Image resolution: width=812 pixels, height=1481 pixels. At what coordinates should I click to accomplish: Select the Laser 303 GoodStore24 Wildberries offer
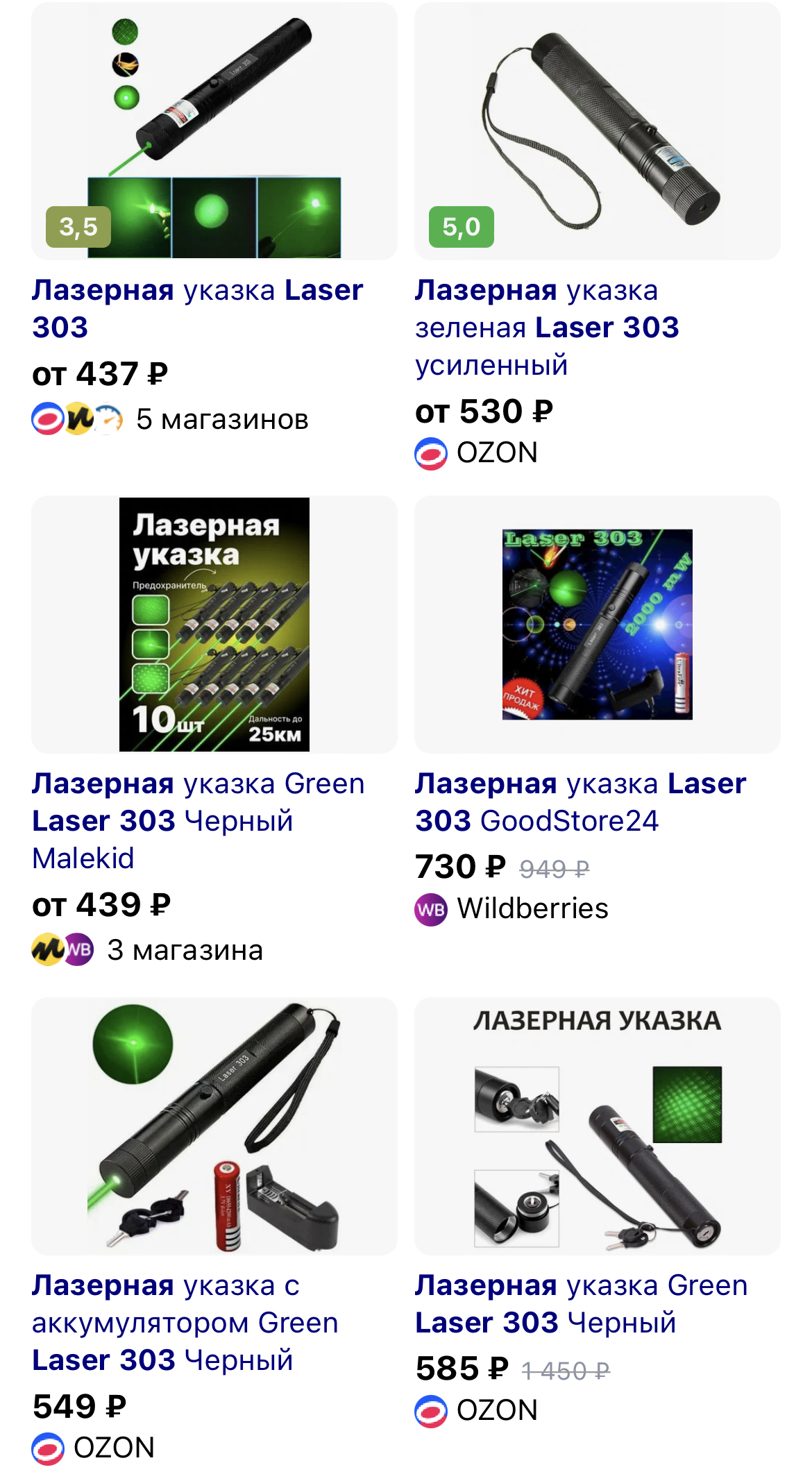580,802
